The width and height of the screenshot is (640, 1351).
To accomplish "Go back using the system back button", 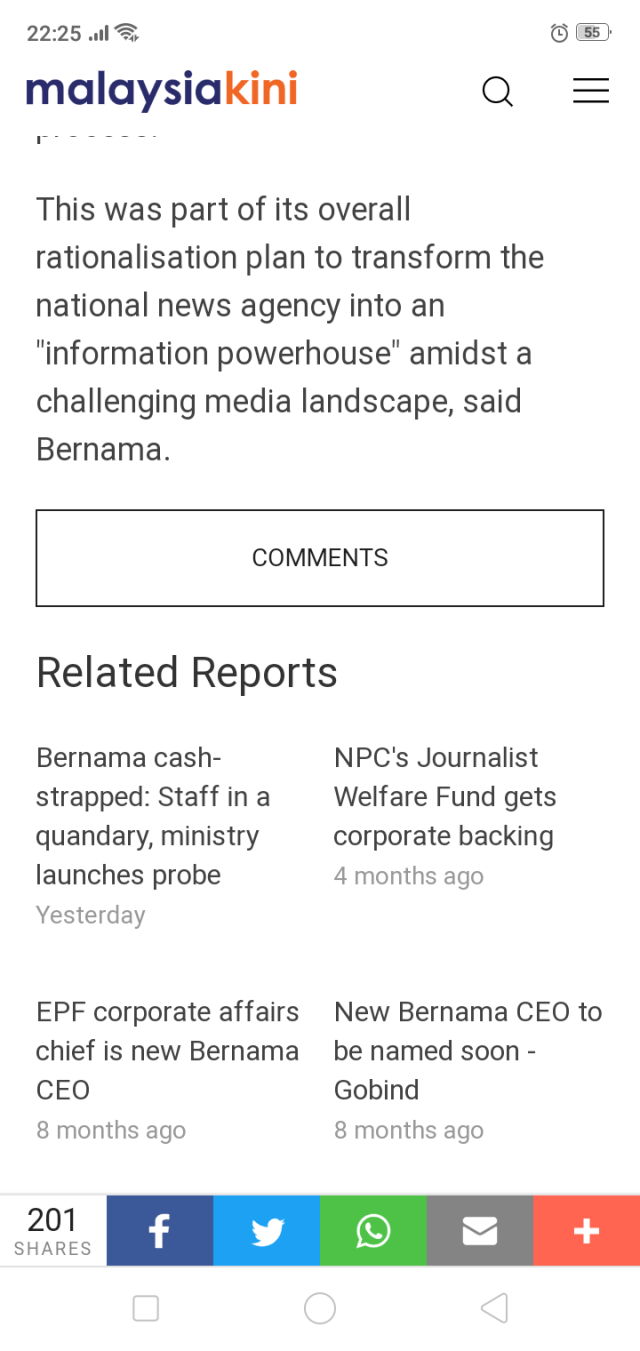I will [494, 1308].
